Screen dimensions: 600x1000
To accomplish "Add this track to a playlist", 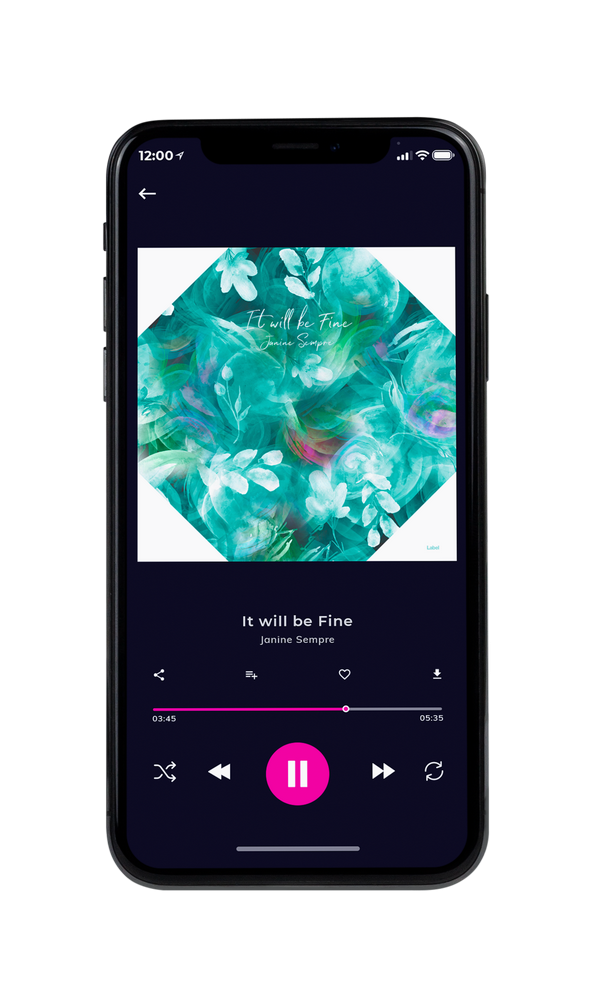I will [x=251, y=675].
